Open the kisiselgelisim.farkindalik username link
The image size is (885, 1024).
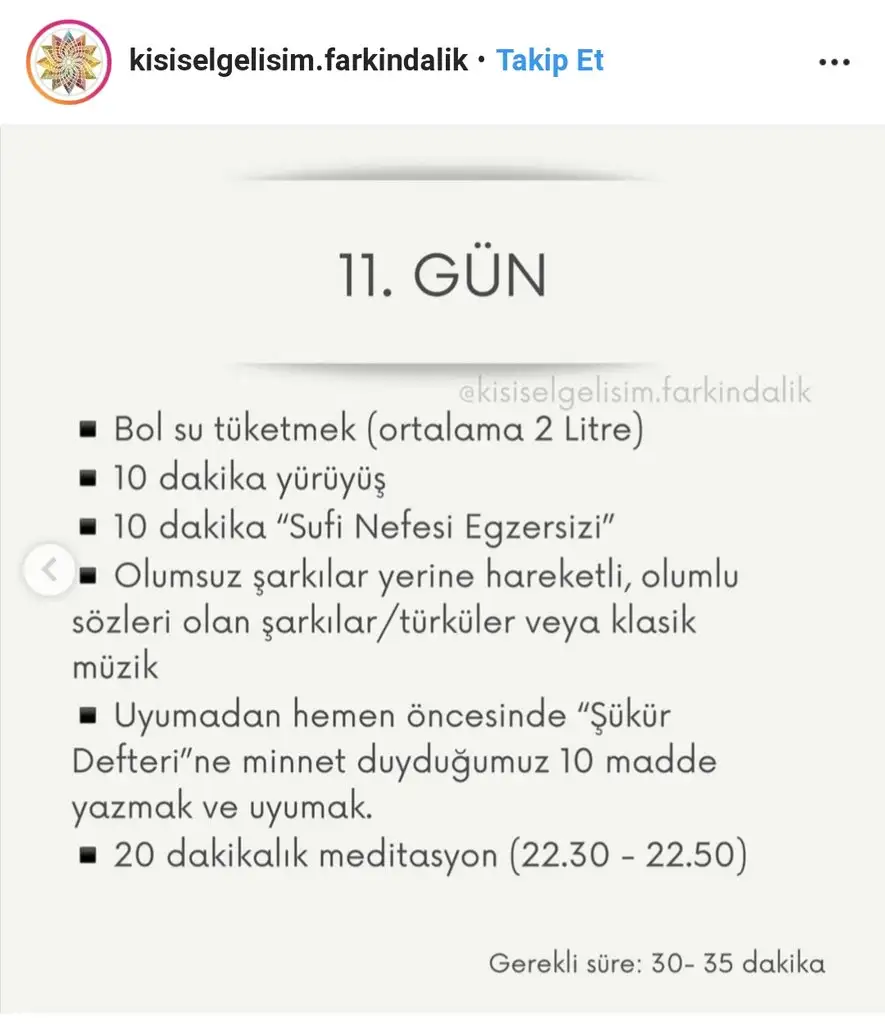point(298,61)
